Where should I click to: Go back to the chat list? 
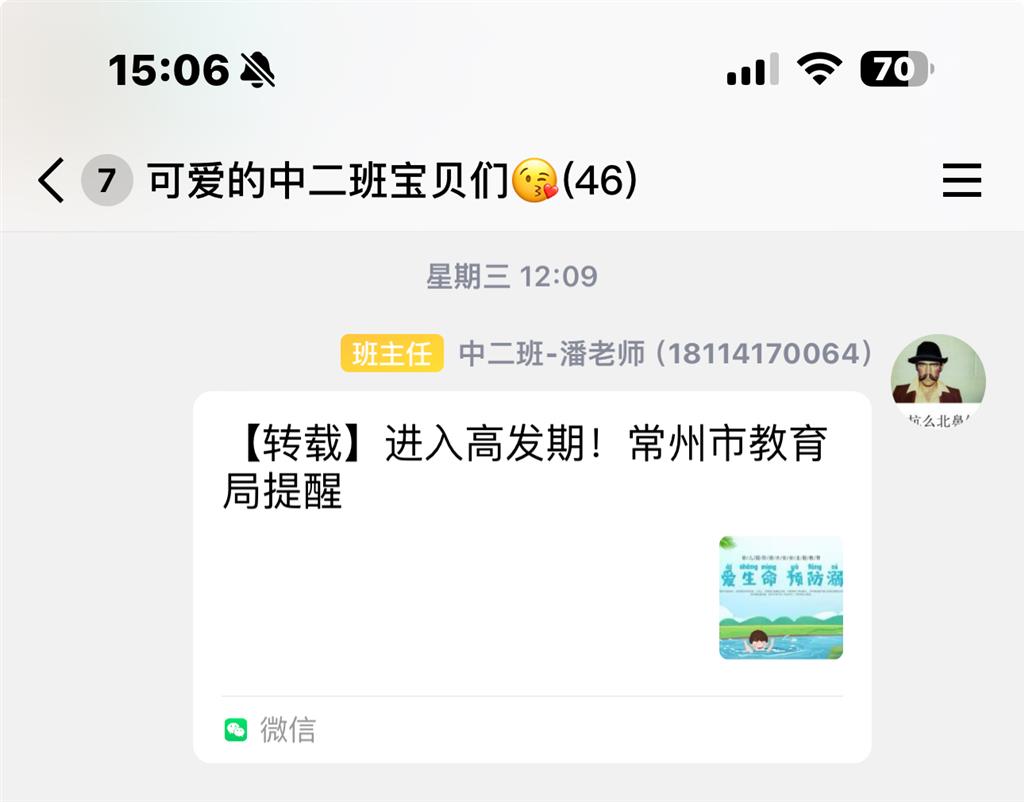click(52, 181)
